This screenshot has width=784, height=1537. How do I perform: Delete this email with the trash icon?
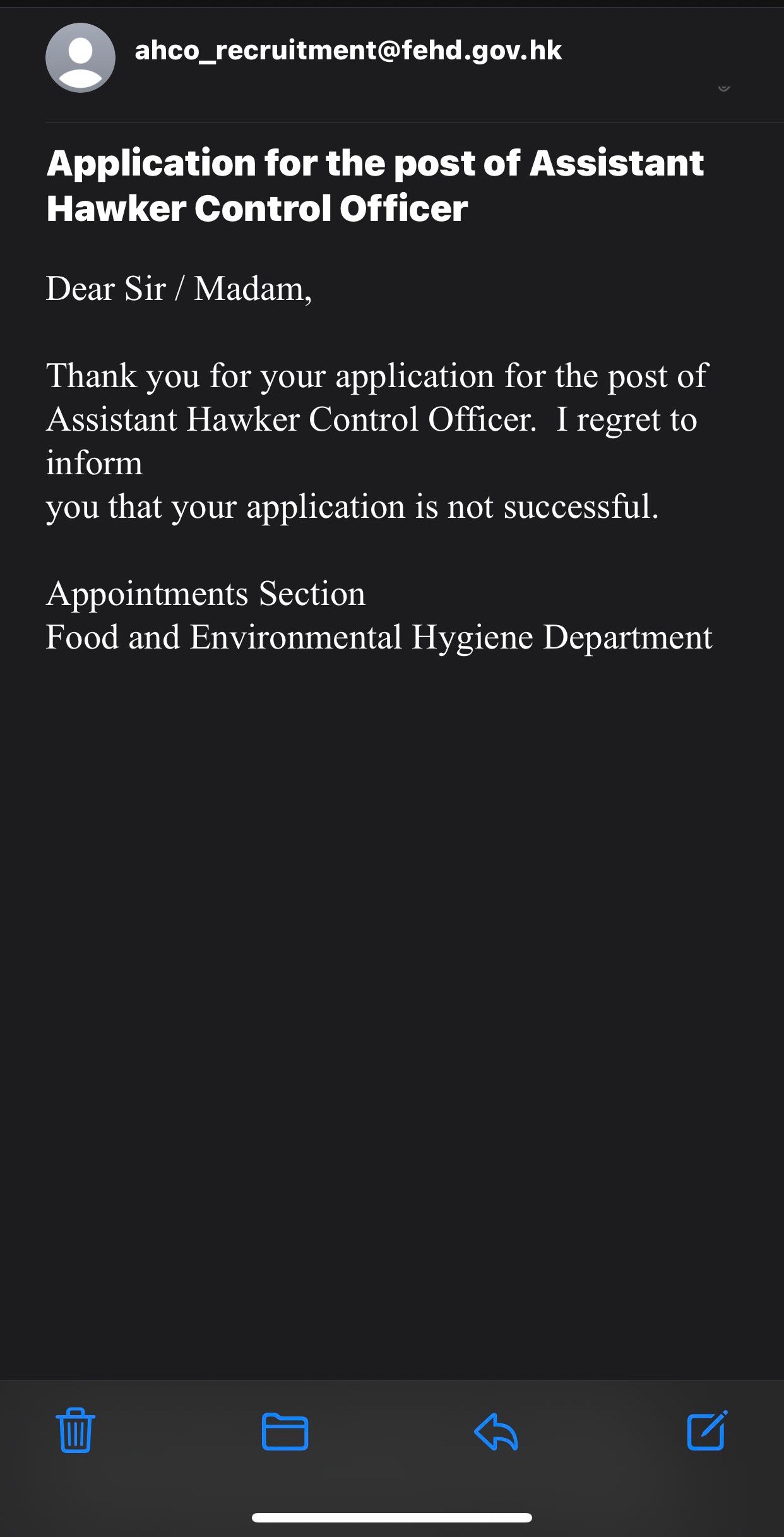click(76, 1430)
